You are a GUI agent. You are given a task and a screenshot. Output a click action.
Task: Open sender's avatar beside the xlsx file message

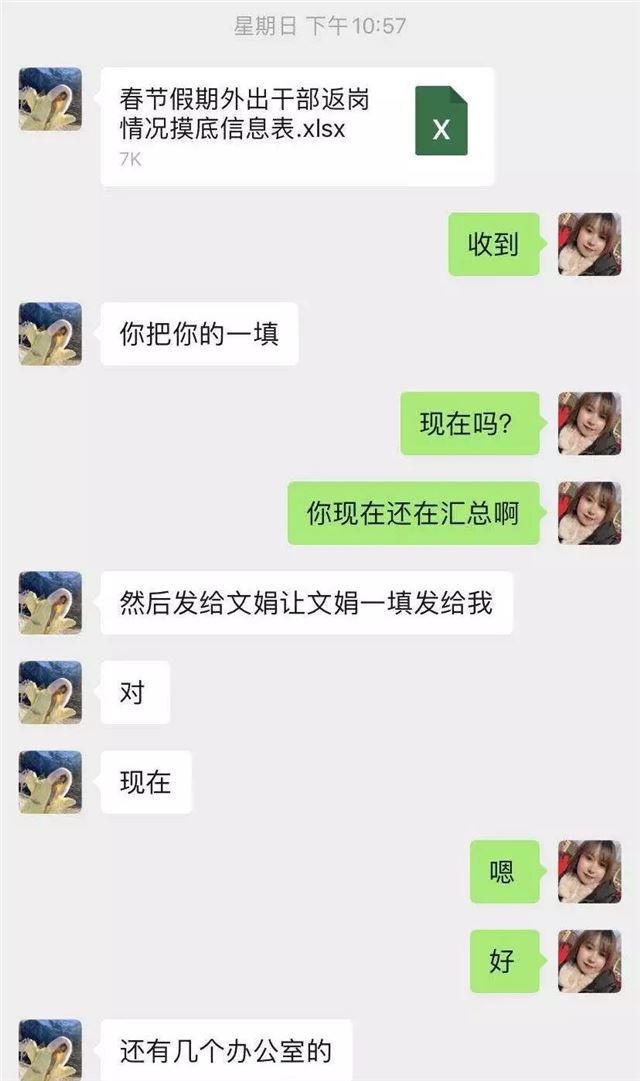click(50, 99)
